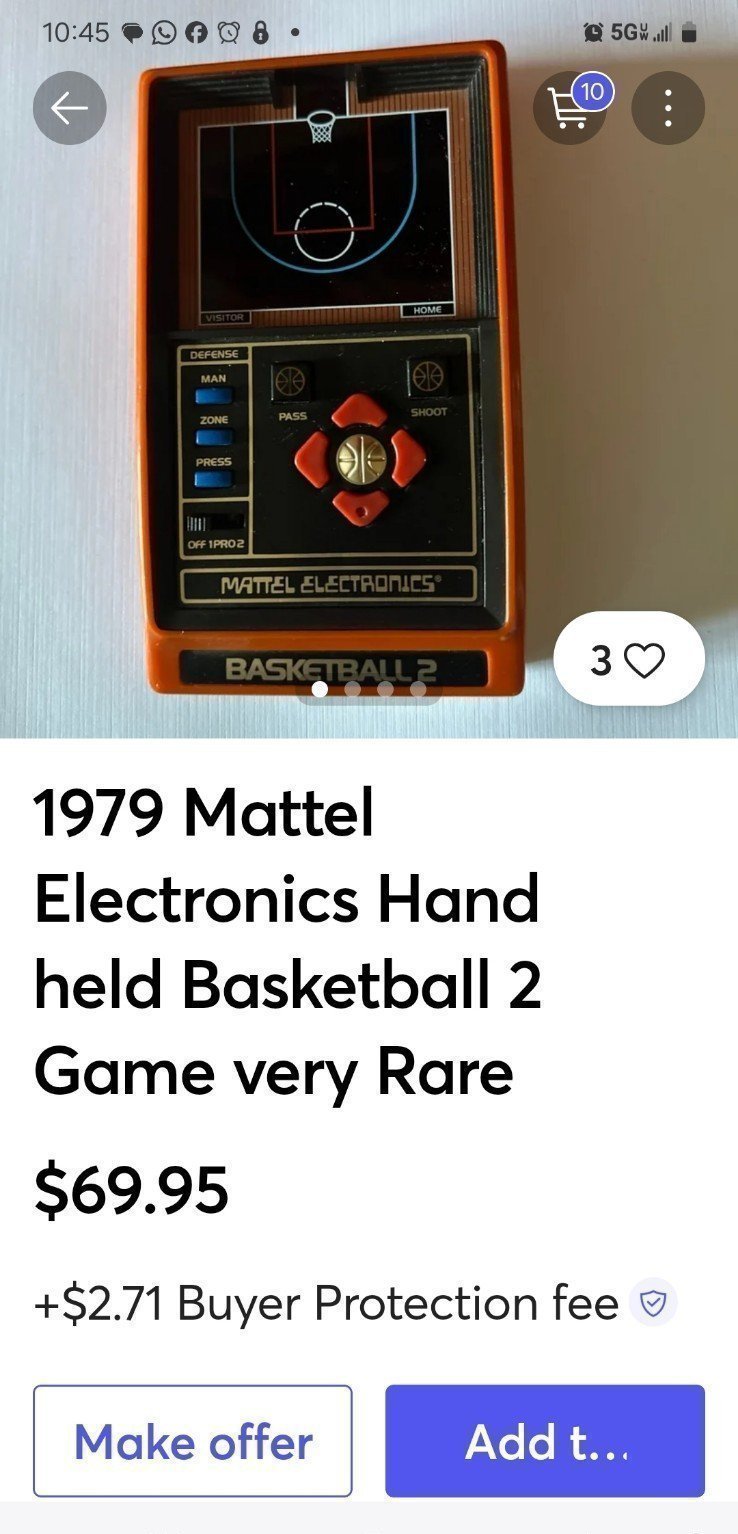Go back using the arrow button
The width and height of the screenshot is (738, 1534).
click(70, 108)
